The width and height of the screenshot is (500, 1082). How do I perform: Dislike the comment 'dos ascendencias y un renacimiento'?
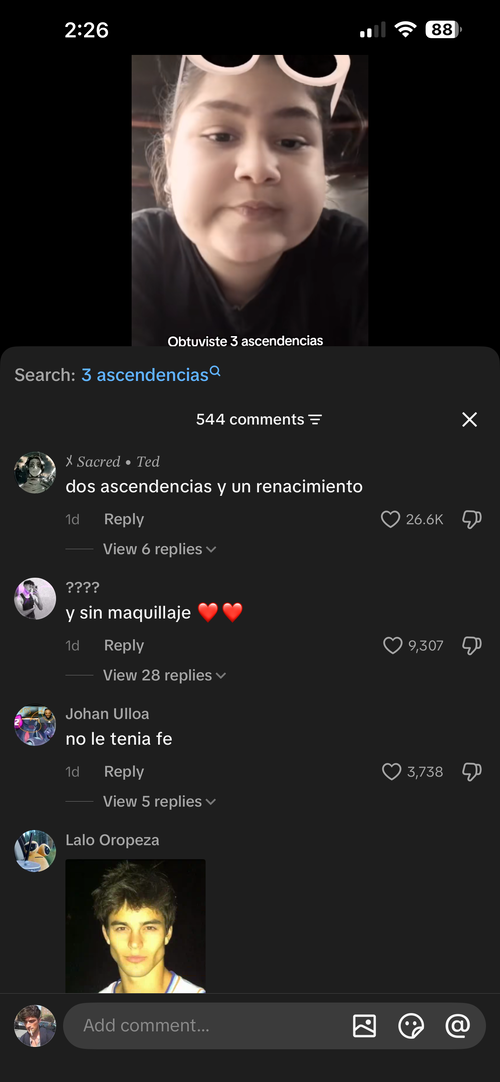coord(472,520)
